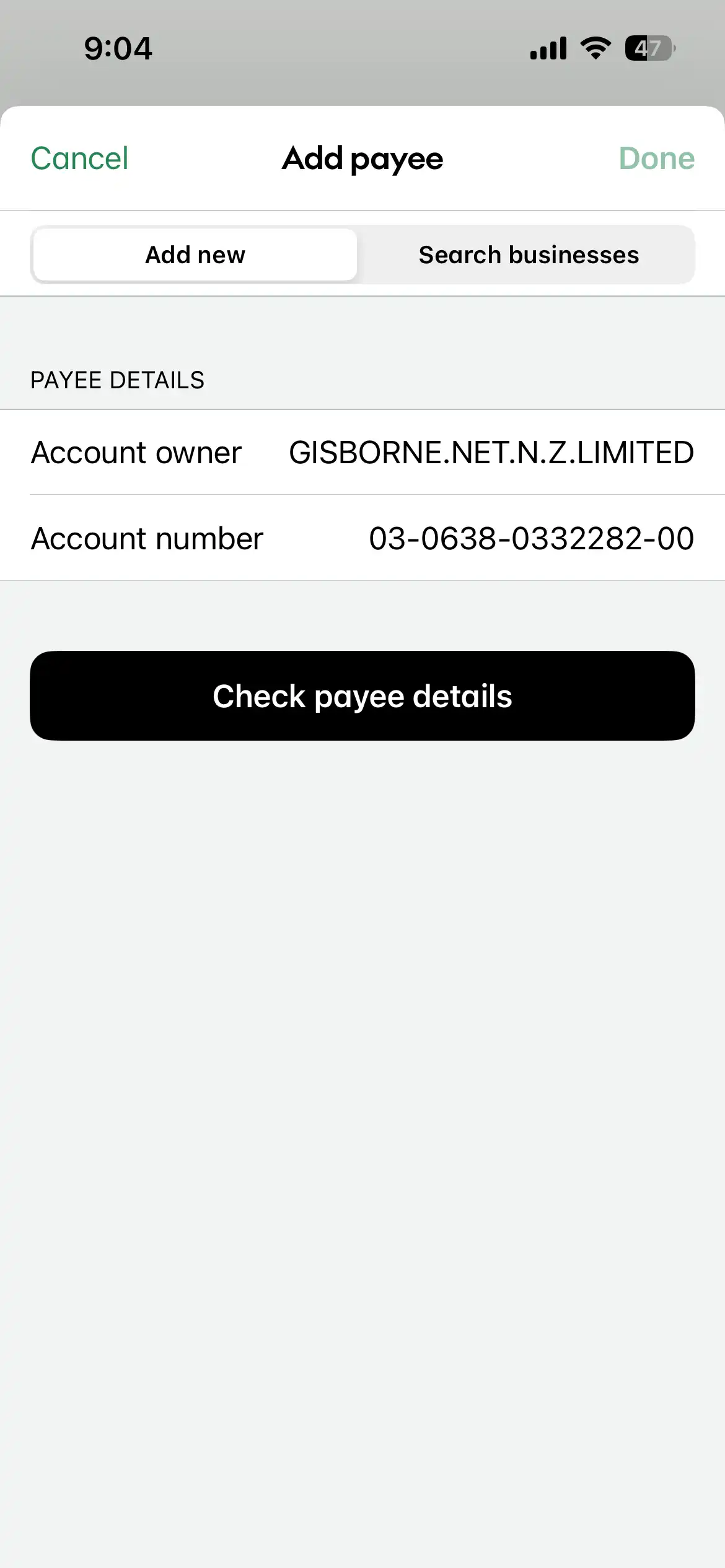Tap Done to finish adding payee
725x1568 pixels.
click(x=657, y=159)
